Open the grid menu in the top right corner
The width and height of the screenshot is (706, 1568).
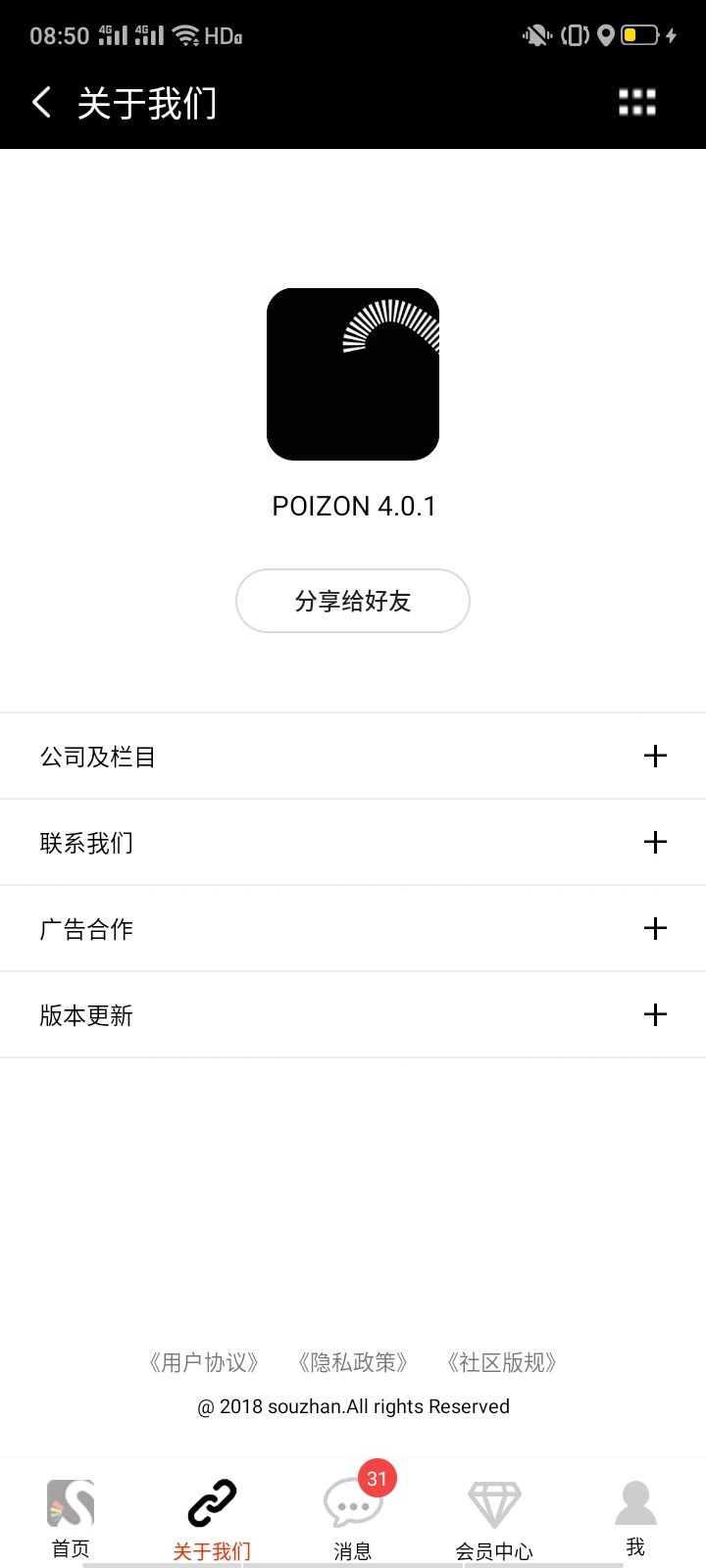click(x=636, y=101)
